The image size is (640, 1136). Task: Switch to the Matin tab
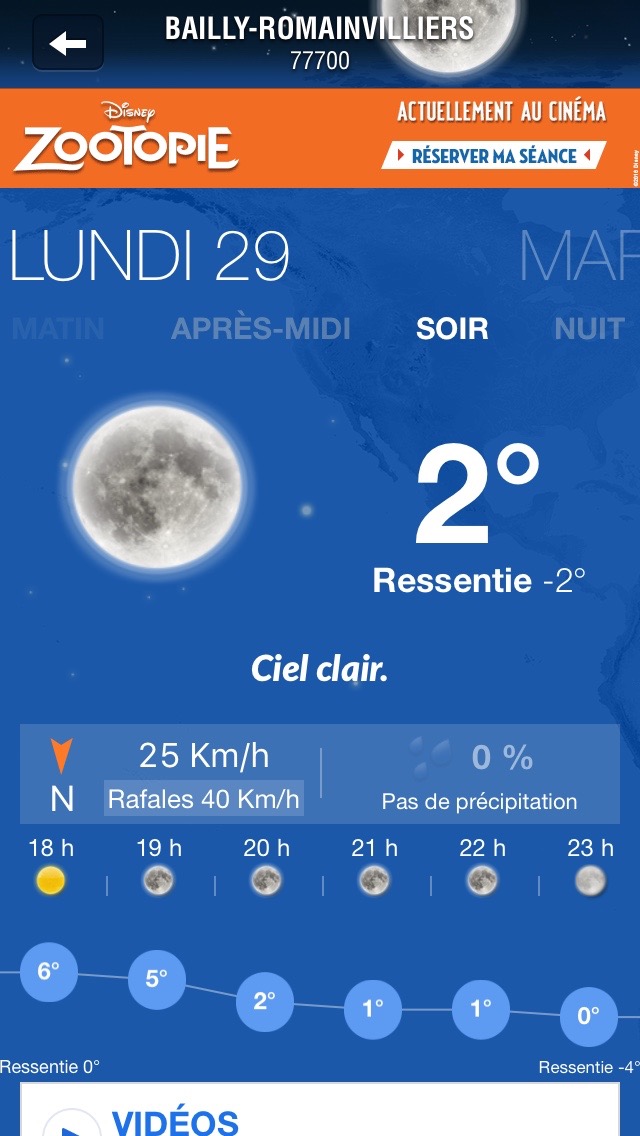58,328
